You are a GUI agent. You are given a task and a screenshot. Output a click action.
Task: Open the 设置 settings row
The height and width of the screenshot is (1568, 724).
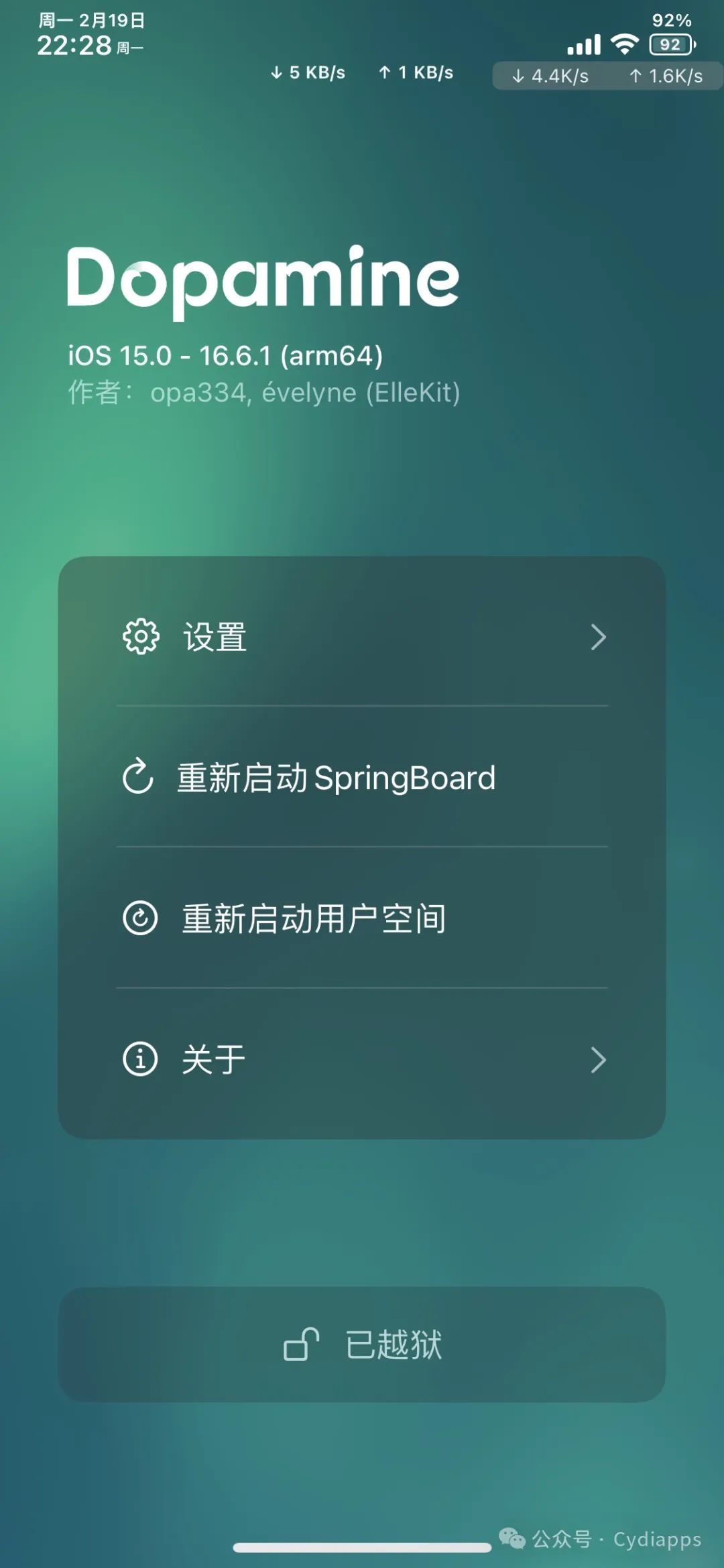click(x=362, y=637)
